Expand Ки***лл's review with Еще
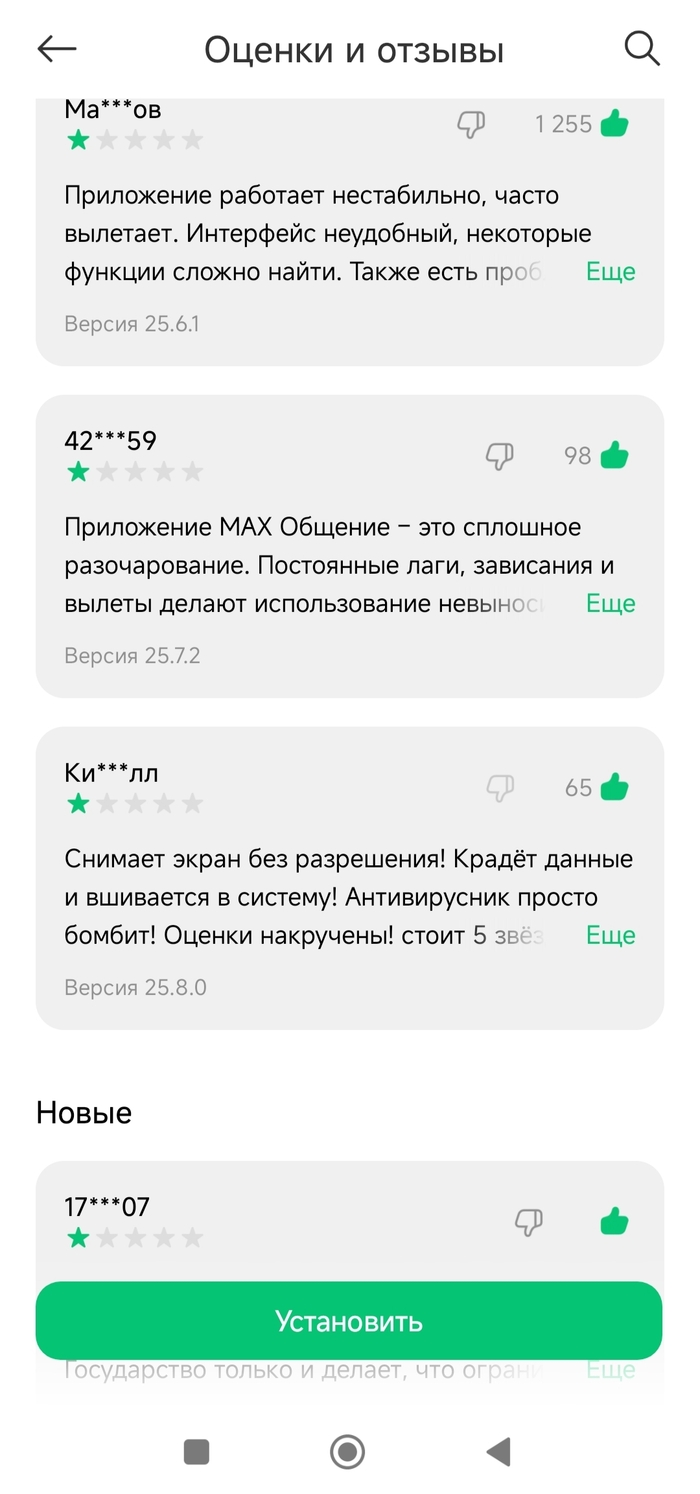Viewport: 700px width, 1494px height. pos(610,936)
